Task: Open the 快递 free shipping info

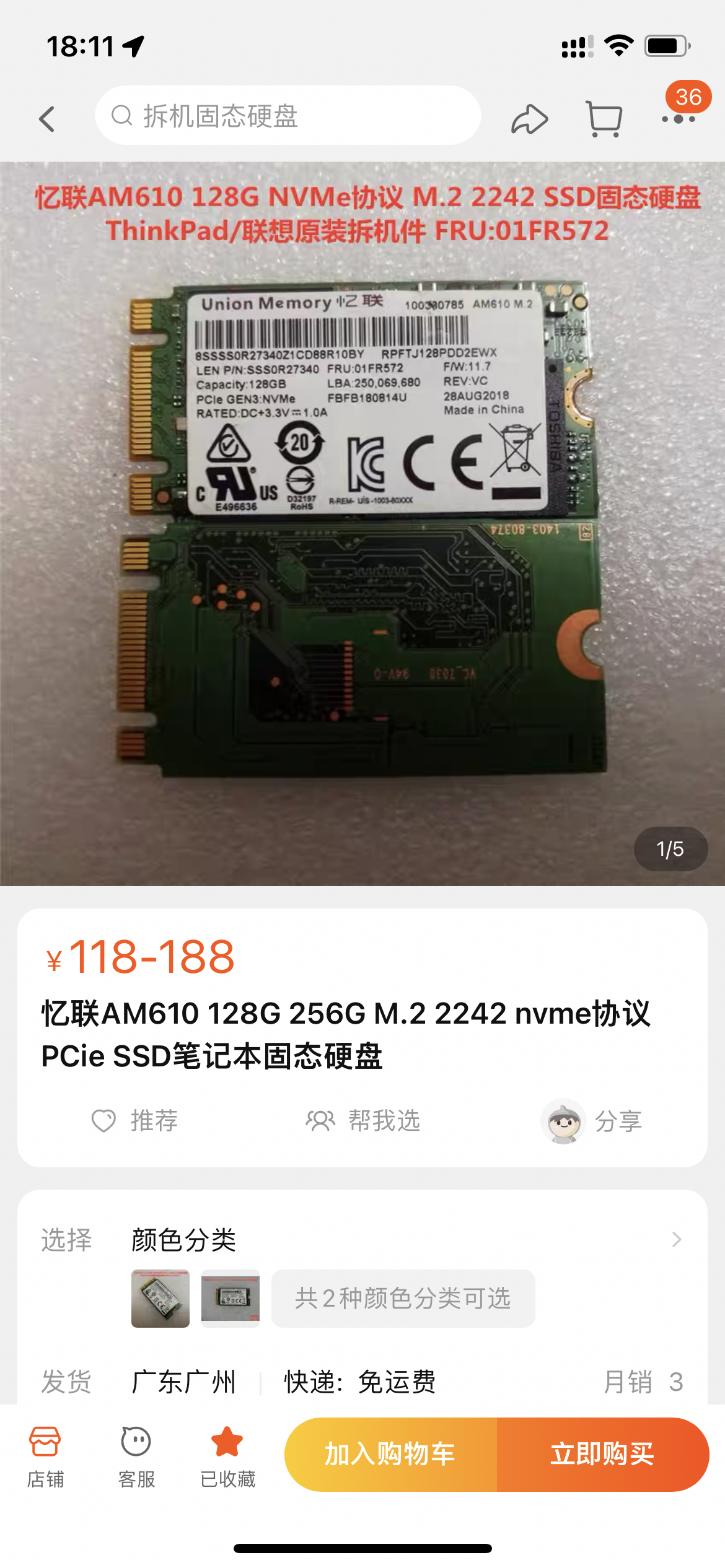Action: (x=358, y=1380)
